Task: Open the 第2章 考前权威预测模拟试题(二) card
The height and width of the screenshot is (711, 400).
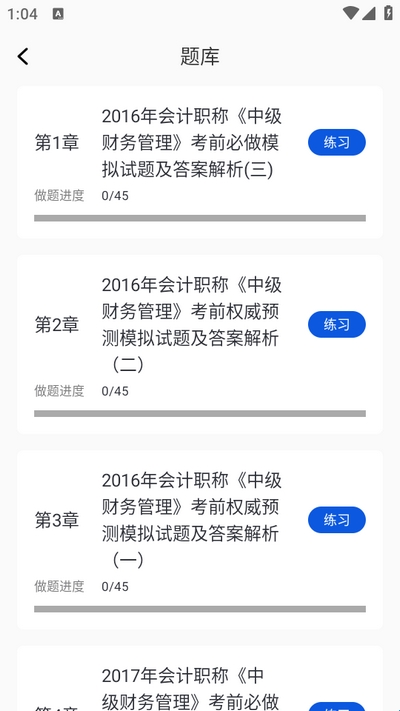Action: (200, 344)
